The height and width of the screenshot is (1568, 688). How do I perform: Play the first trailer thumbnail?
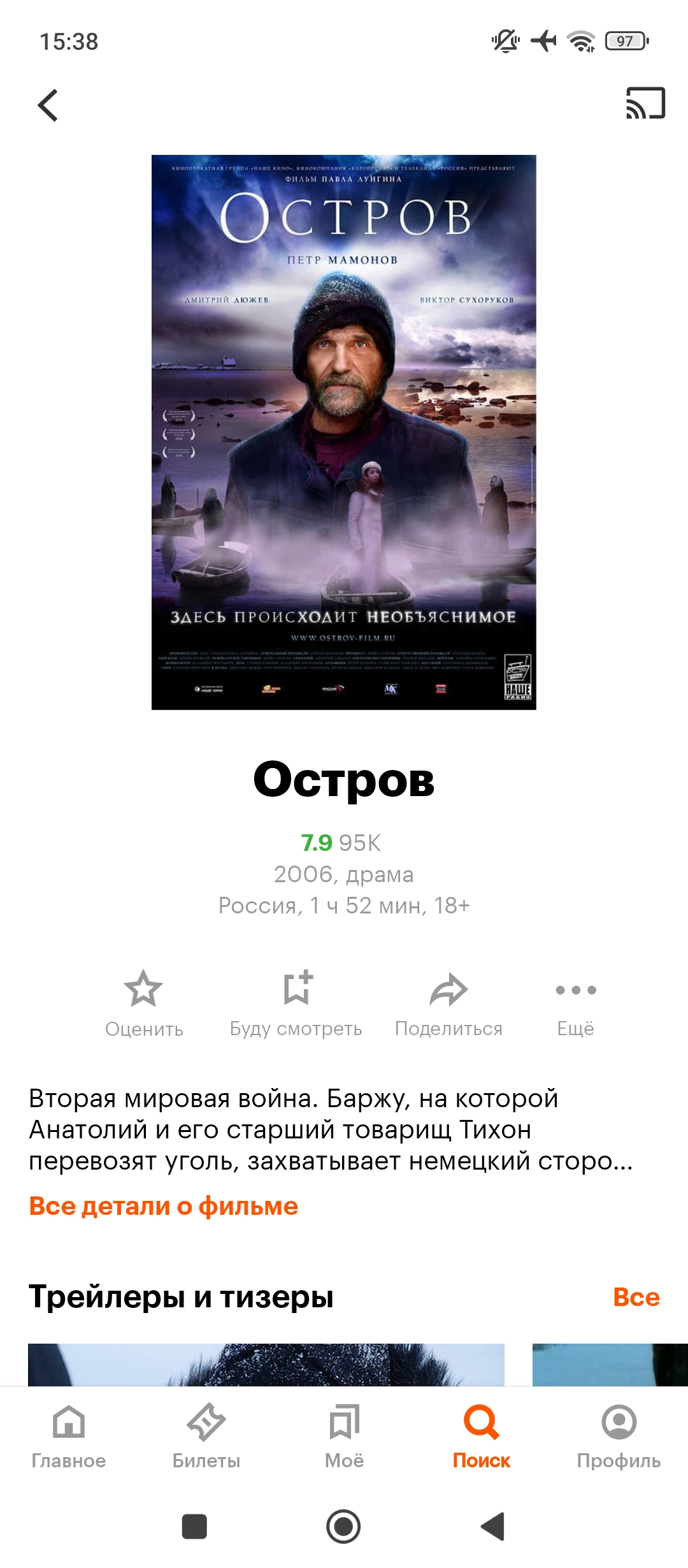pos(266,1365)
